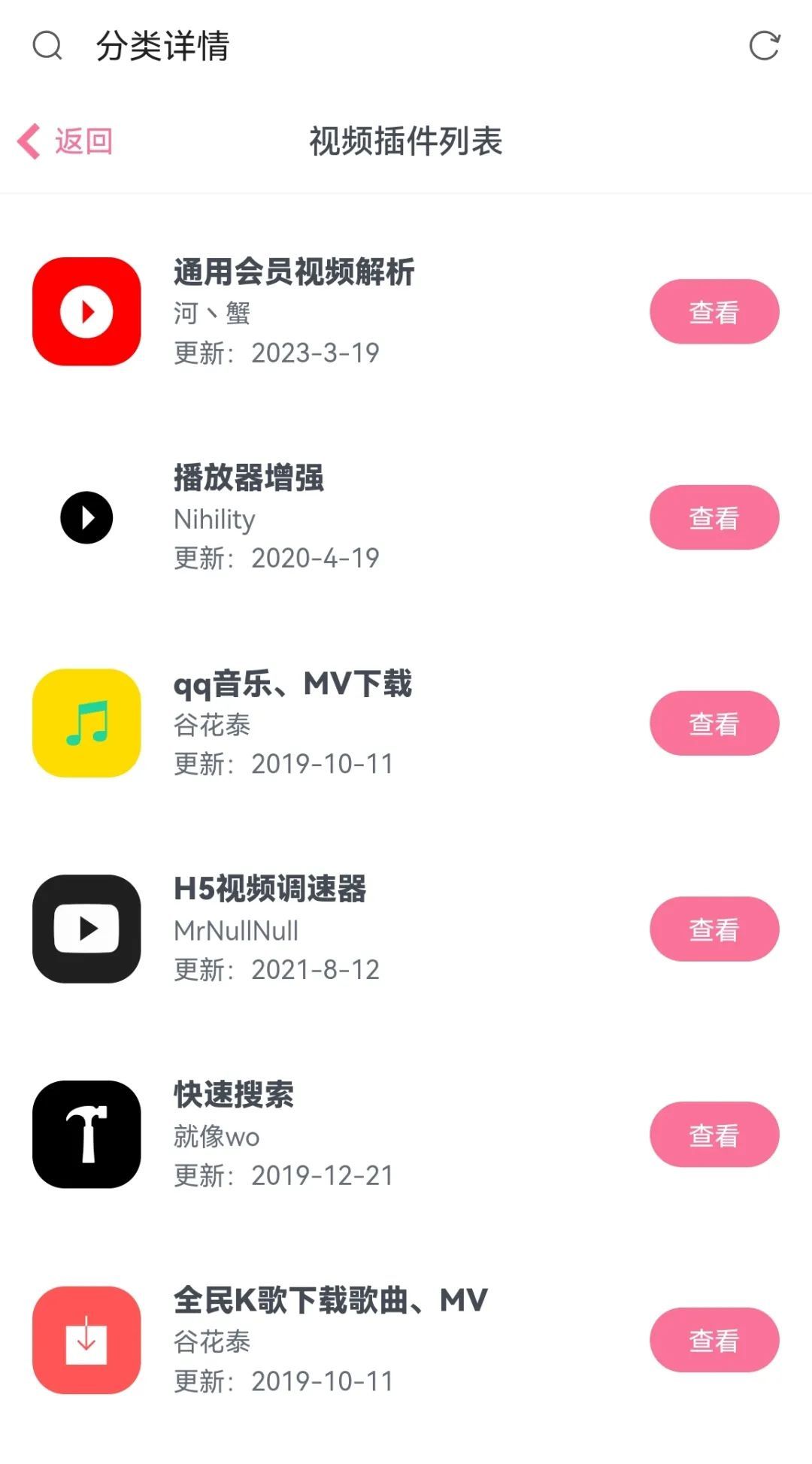Open the H5视频调速器 list entry
Screen dimensions: 812x1464
[269, 890]
